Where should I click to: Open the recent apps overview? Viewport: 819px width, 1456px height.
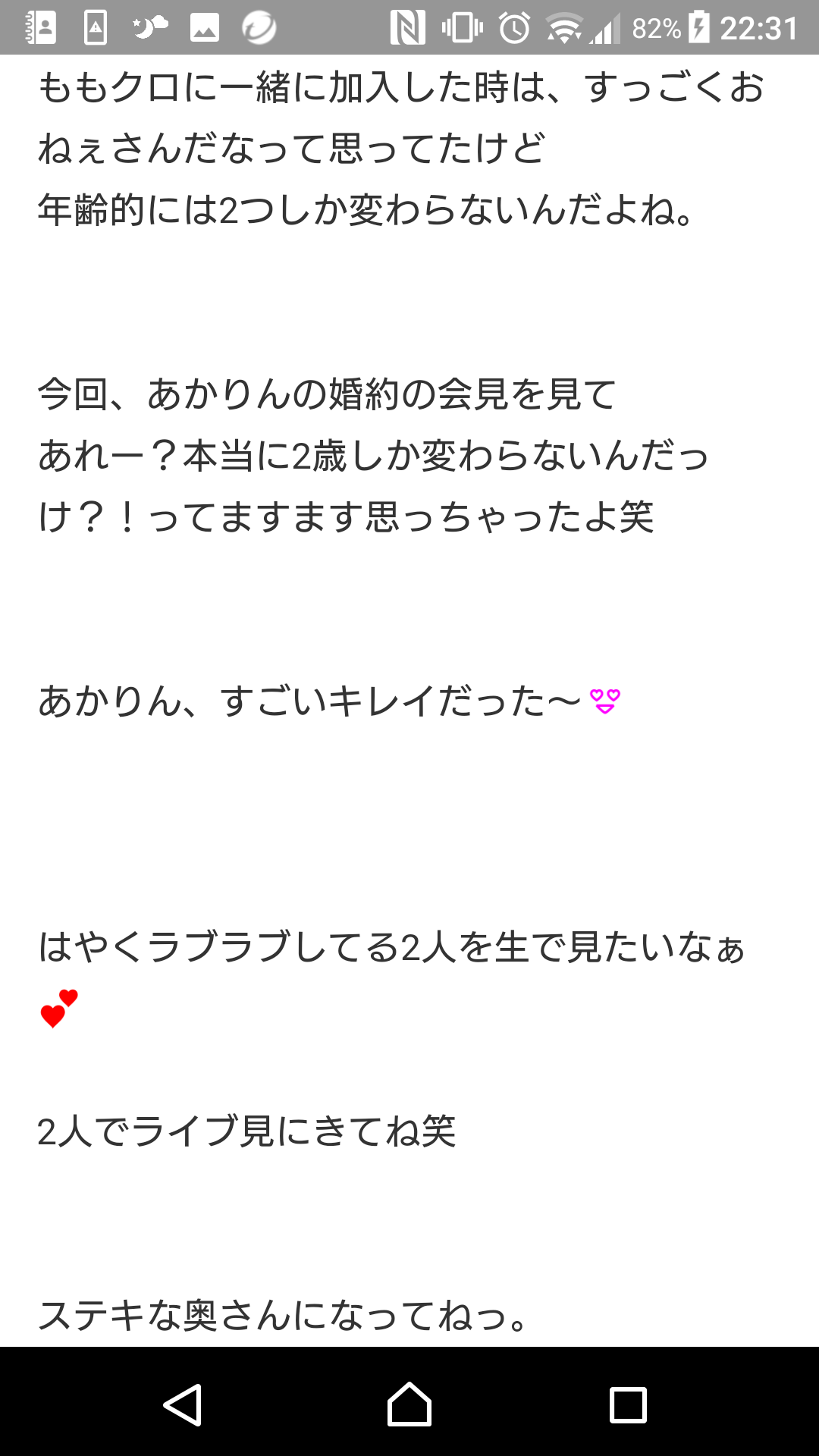coord(628,1404)
